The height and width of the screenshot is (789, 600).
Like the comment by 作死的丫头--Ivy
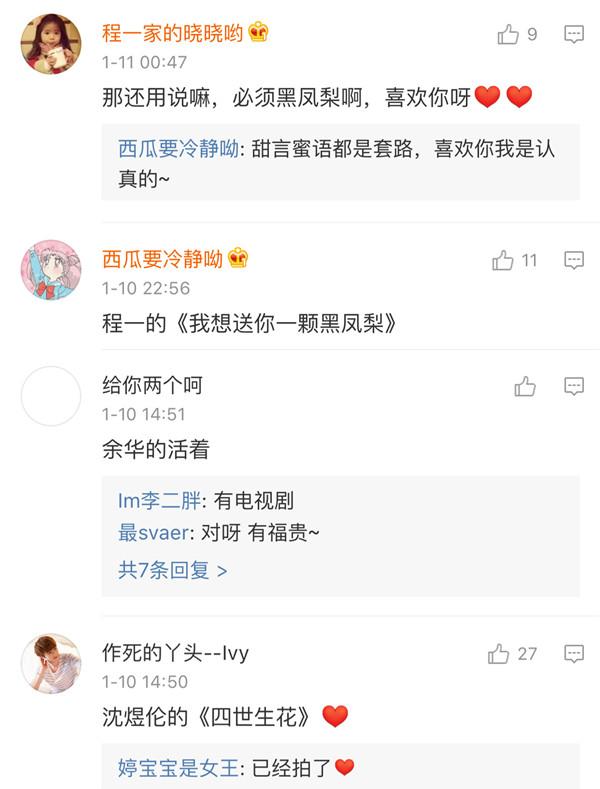coord(499,654)
